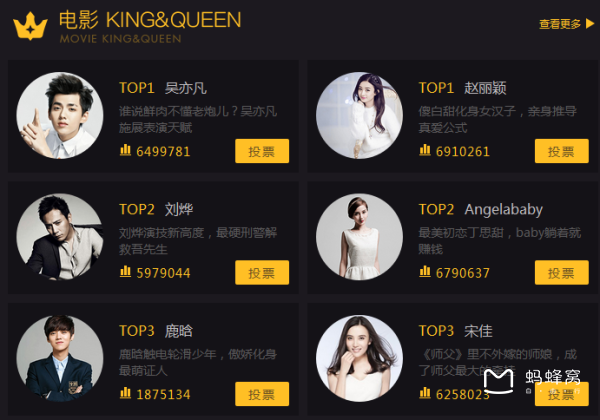Open the 查看更多 link

point(566,24)
